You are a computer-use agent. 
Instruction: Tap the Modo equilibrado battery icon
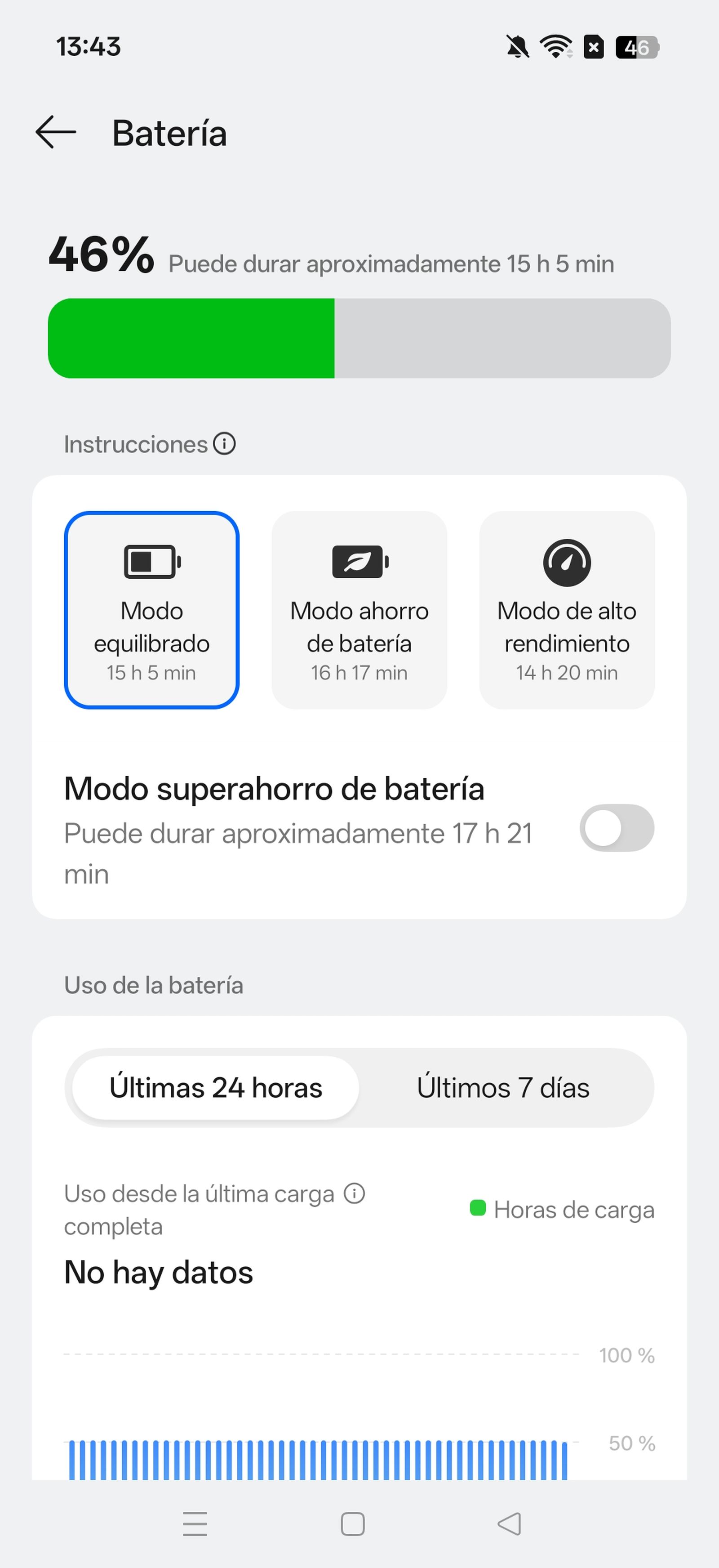pos(151,561)
